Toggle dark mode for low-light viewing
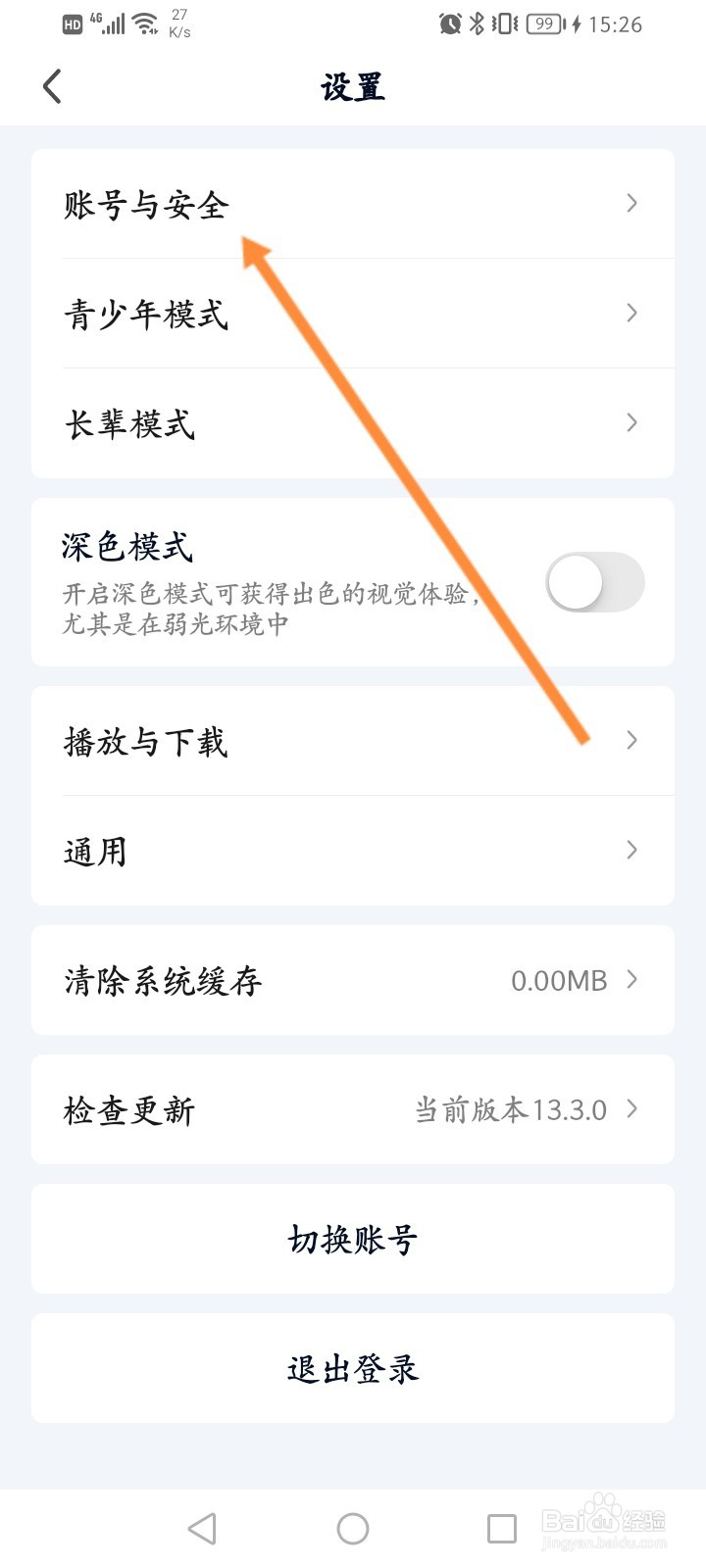This screenshot has height=1568, width=706. pyautogui.click(x=596, y=582)
